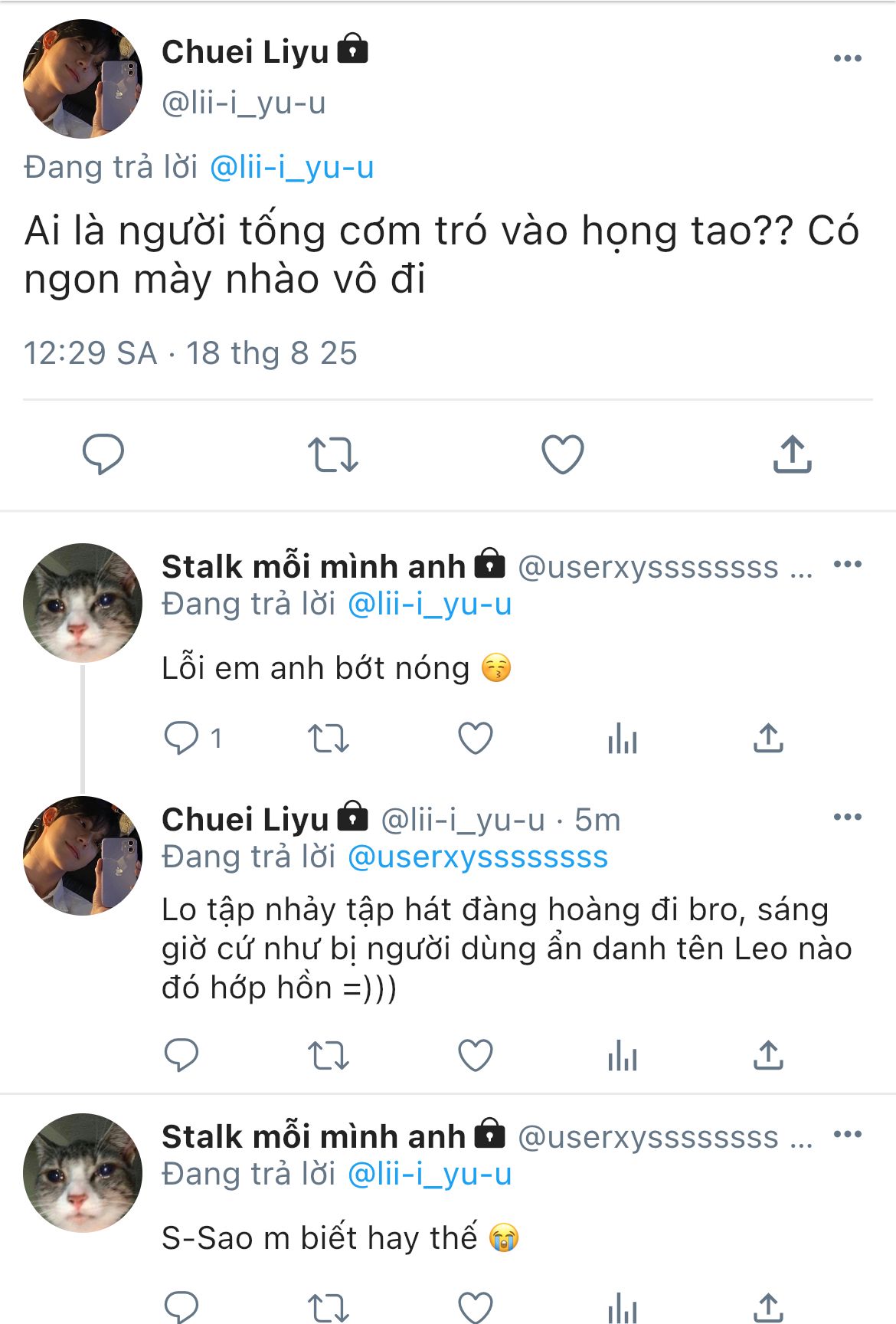Like the "Lo tập nhảy tập hát" reply
The width and height of the screenshot is (896, 1324).
[x=476, y=1055]
